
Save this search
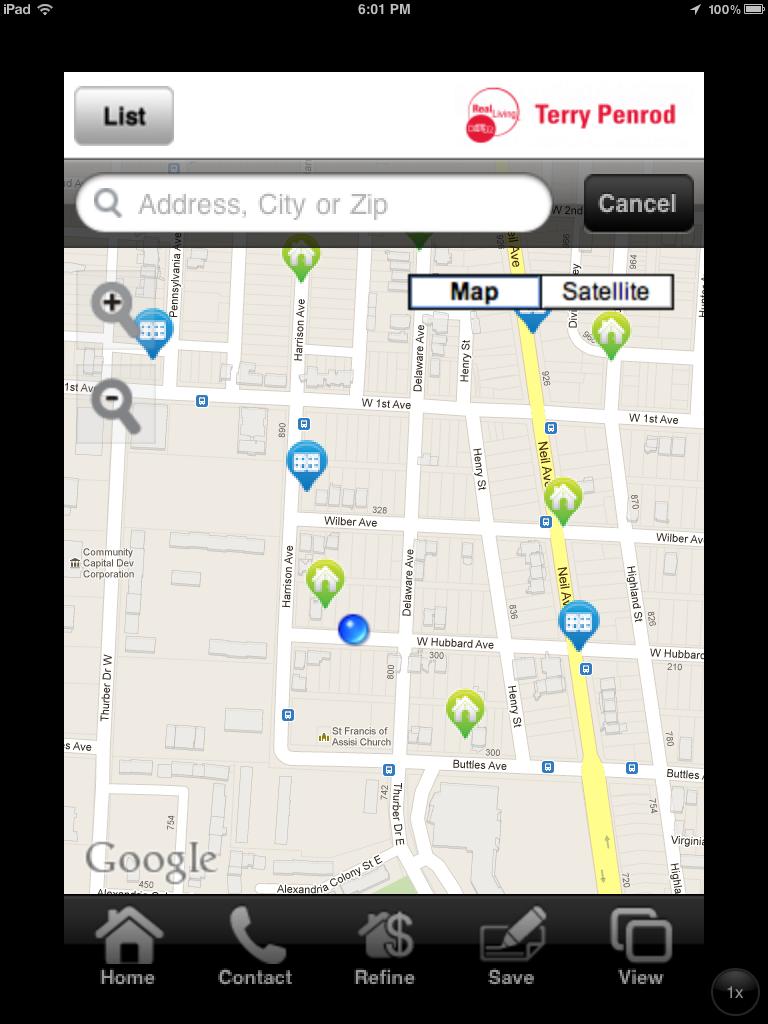click(x=511, y=946)
